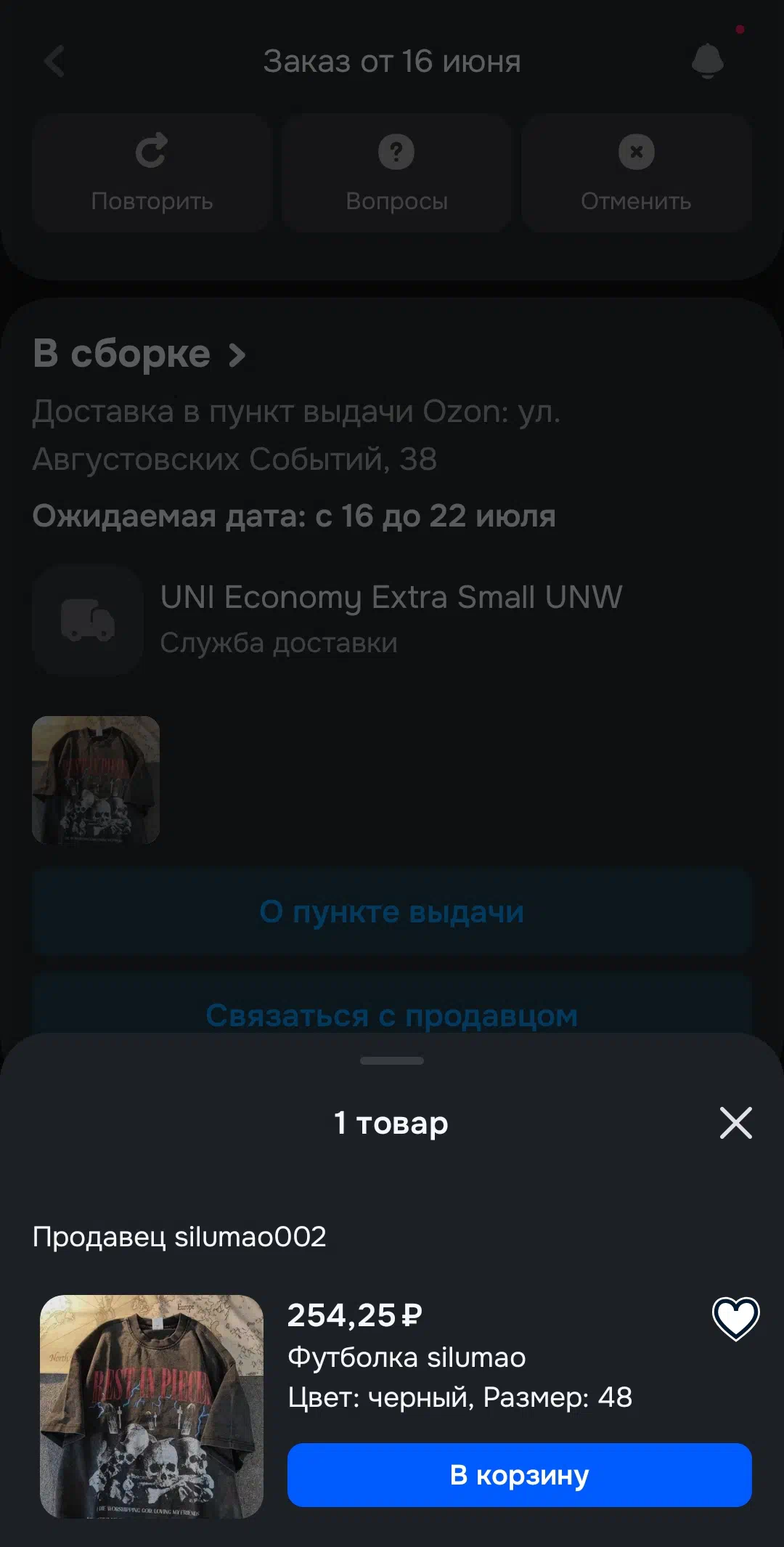Open seller silumao002 page
This screenshot has width=784, height=1547.
click(x=179, y=1236)
